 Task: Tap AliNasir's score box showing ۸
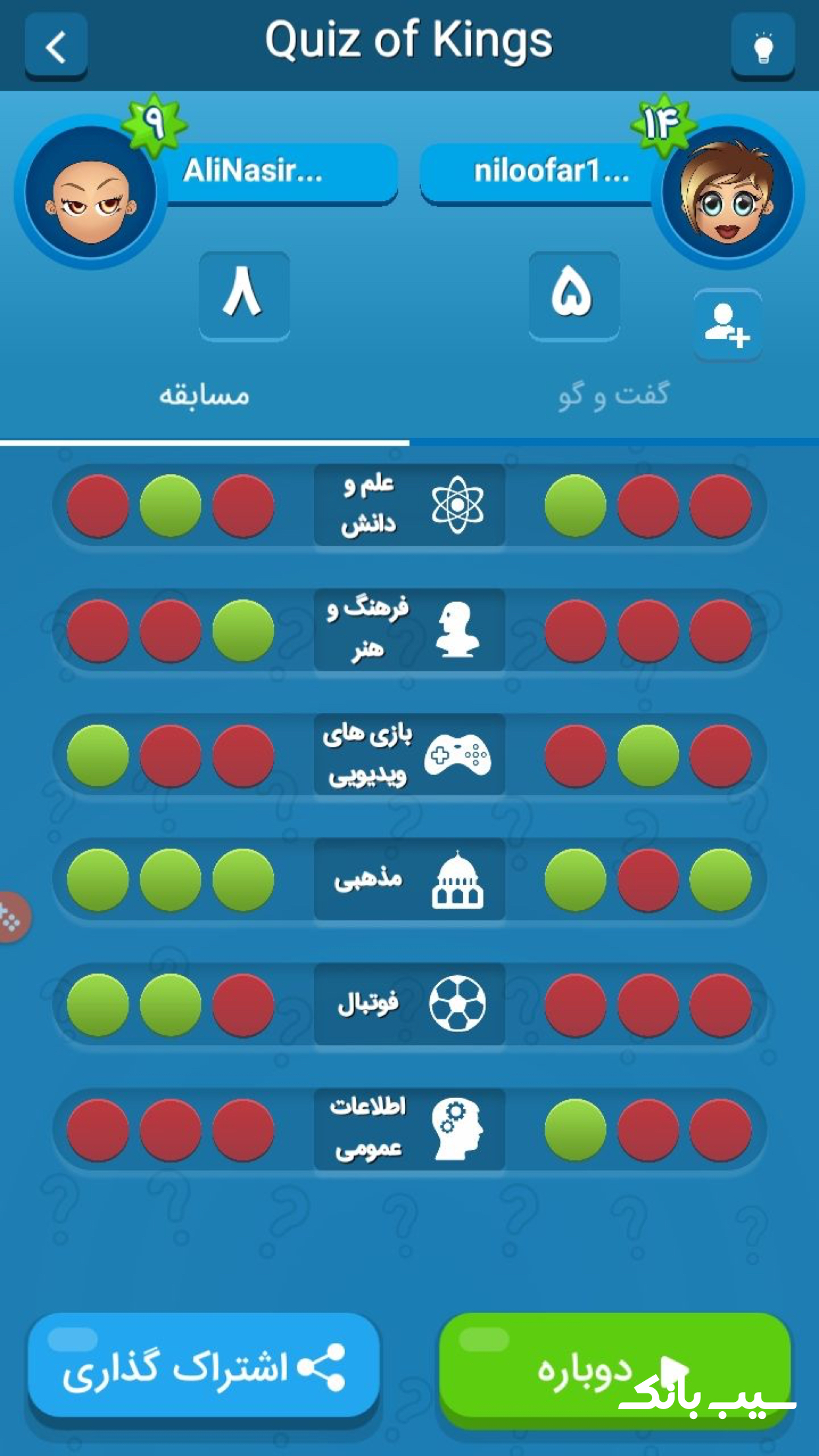coord(244,296)
